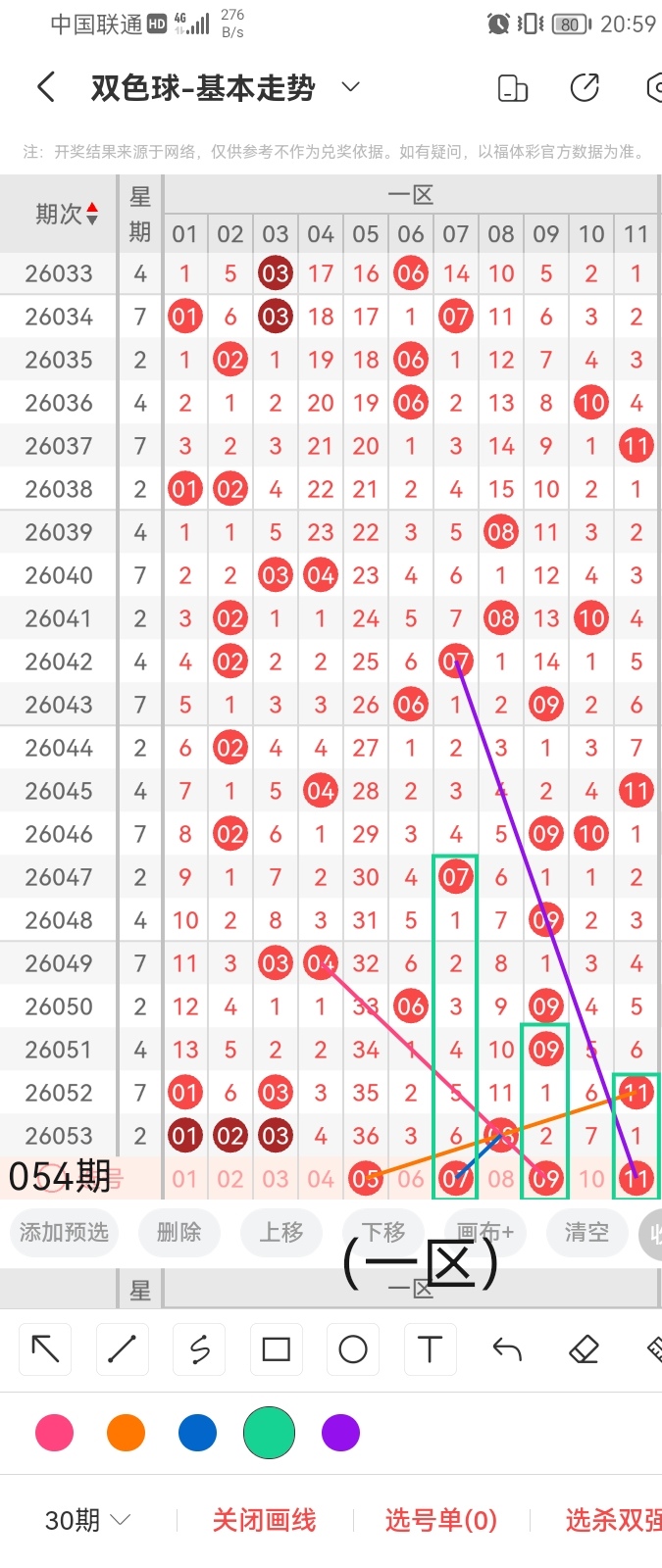
Task: Sort rows by the 期次 column header
Action: (67, 214)
